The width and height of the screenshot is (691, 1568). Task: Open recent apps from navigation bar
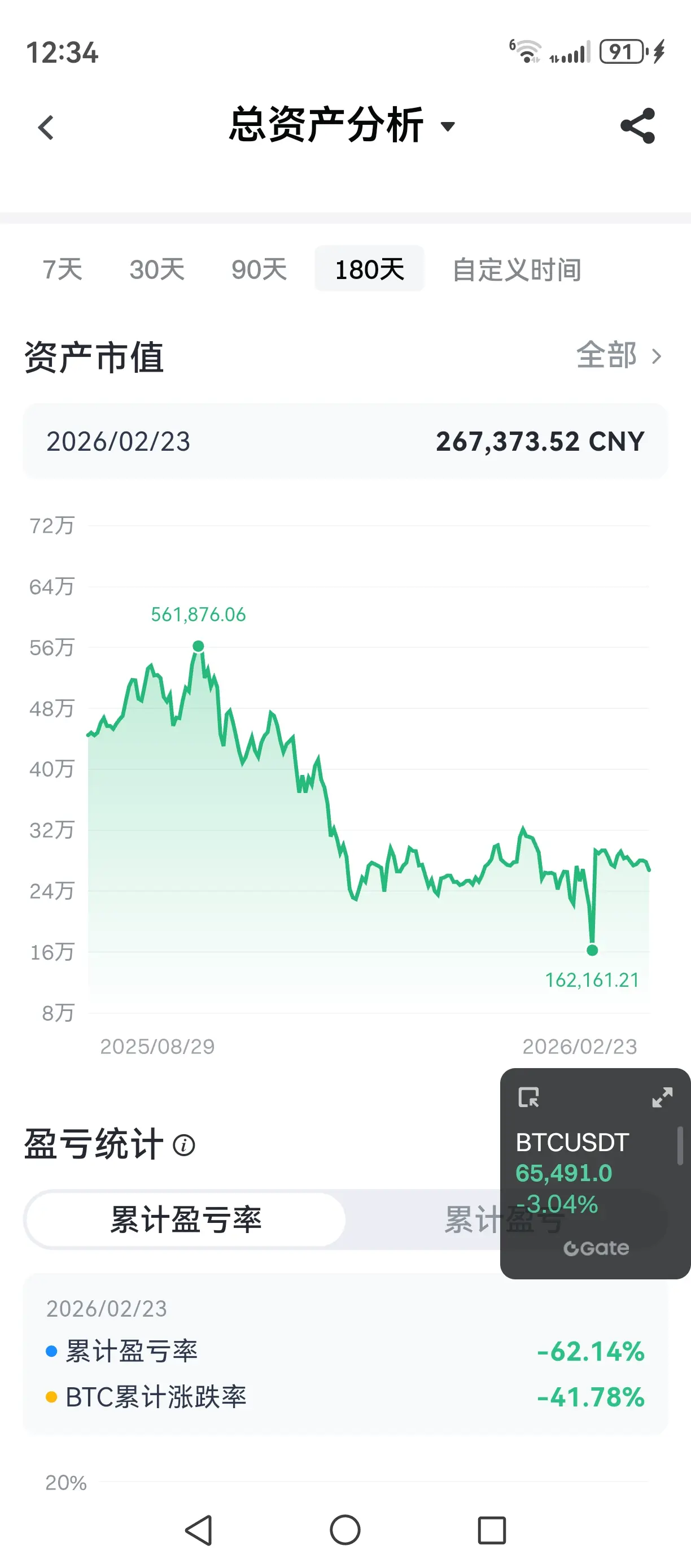pyautogui.click(x=492, y=1530)
